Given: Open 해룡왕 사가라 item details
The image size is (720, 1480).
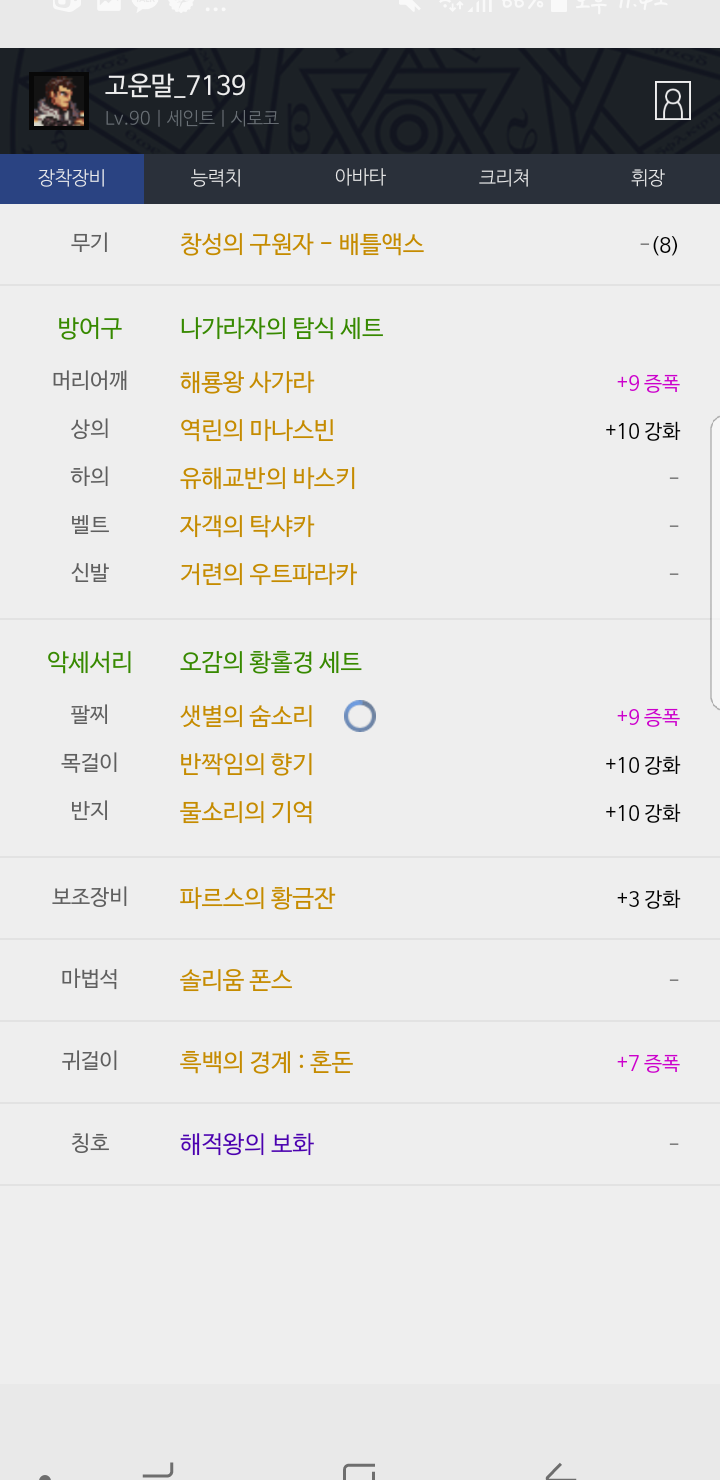Looking at the screenshot, I should (x=247, y=381).
